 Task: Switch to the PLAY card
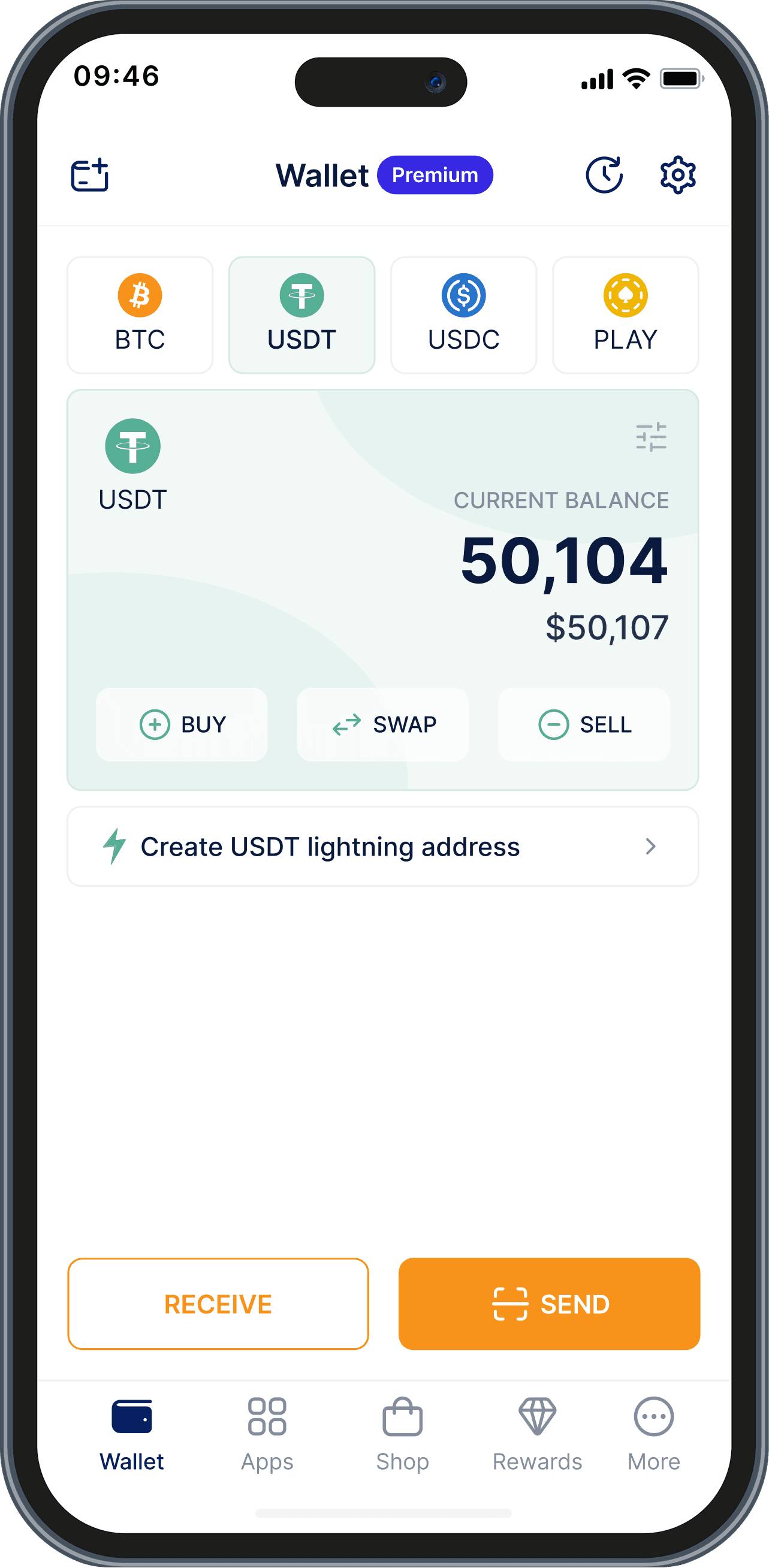click(x=625, y=315)
